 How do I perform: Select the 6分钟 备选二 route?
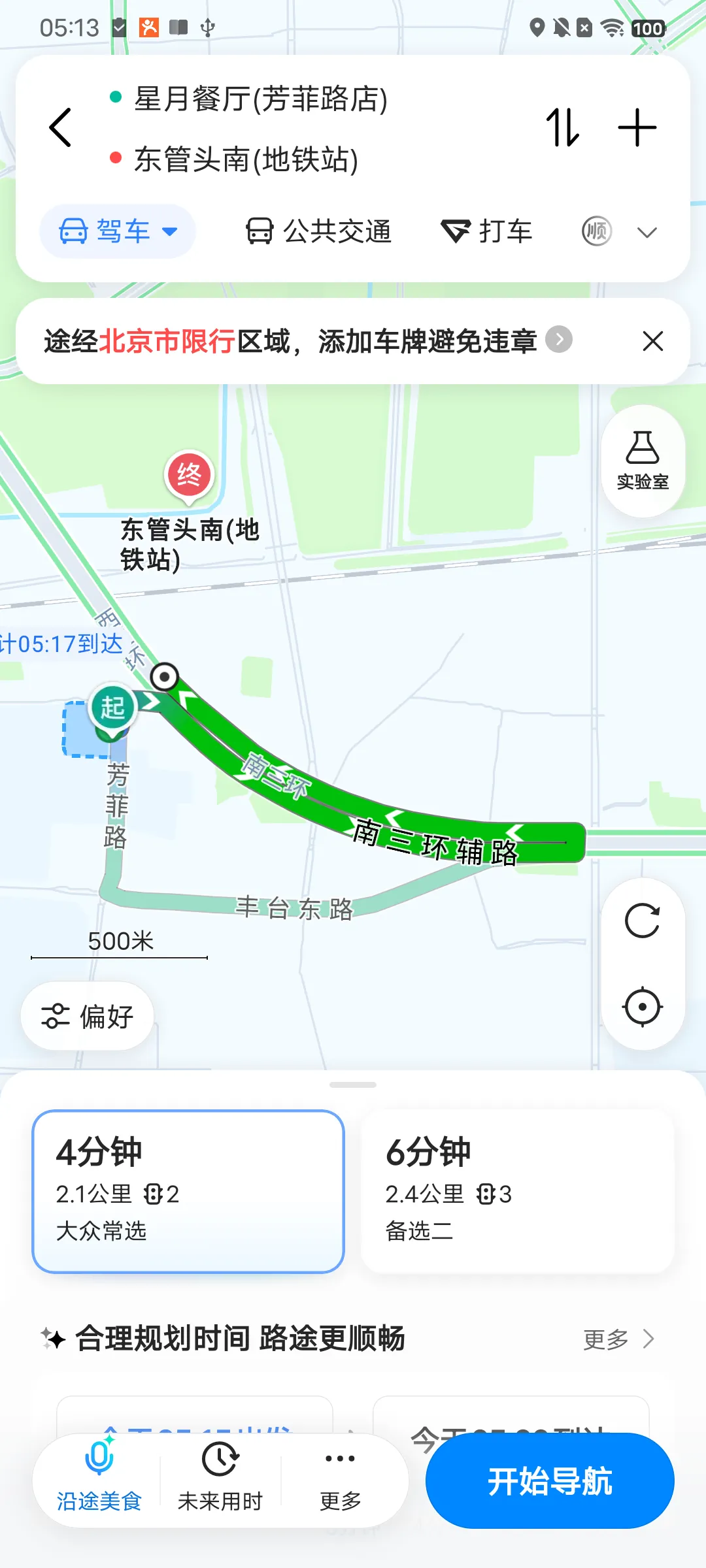518,1192
